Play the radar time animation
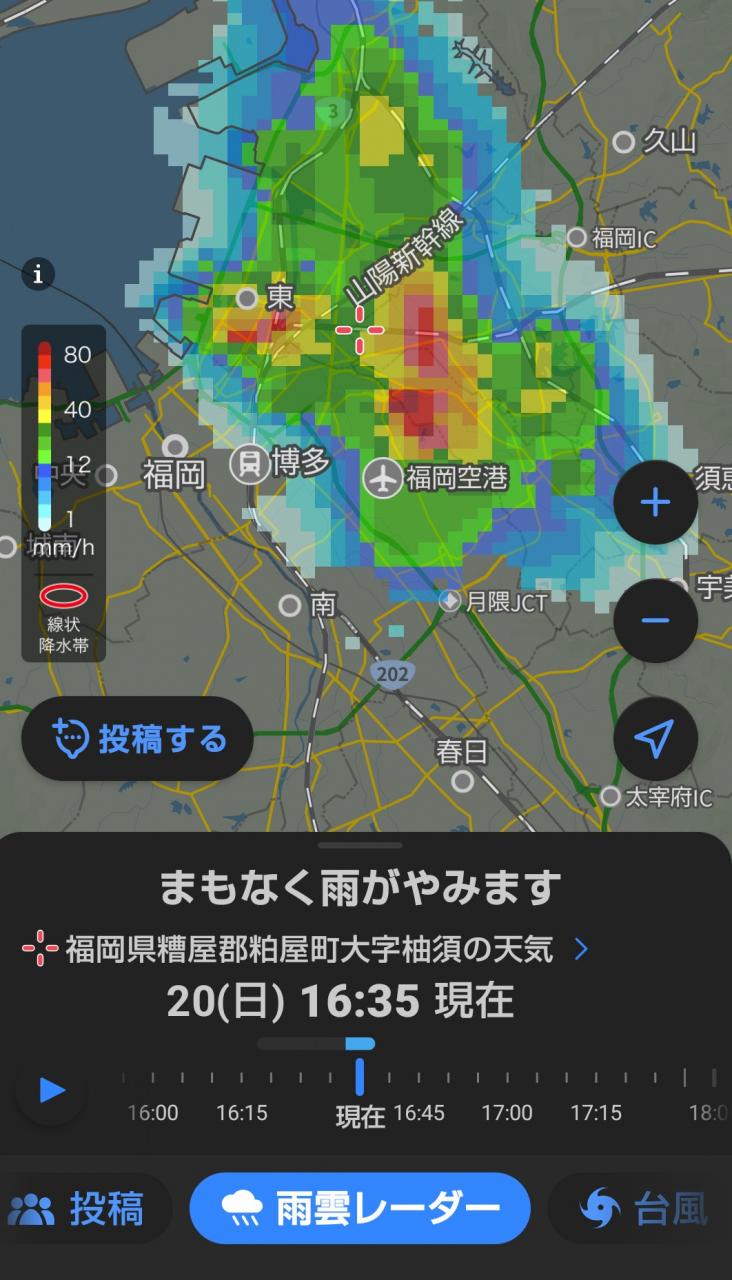The height and width of the screenshot is (1280, 732). pos(51,1090)
